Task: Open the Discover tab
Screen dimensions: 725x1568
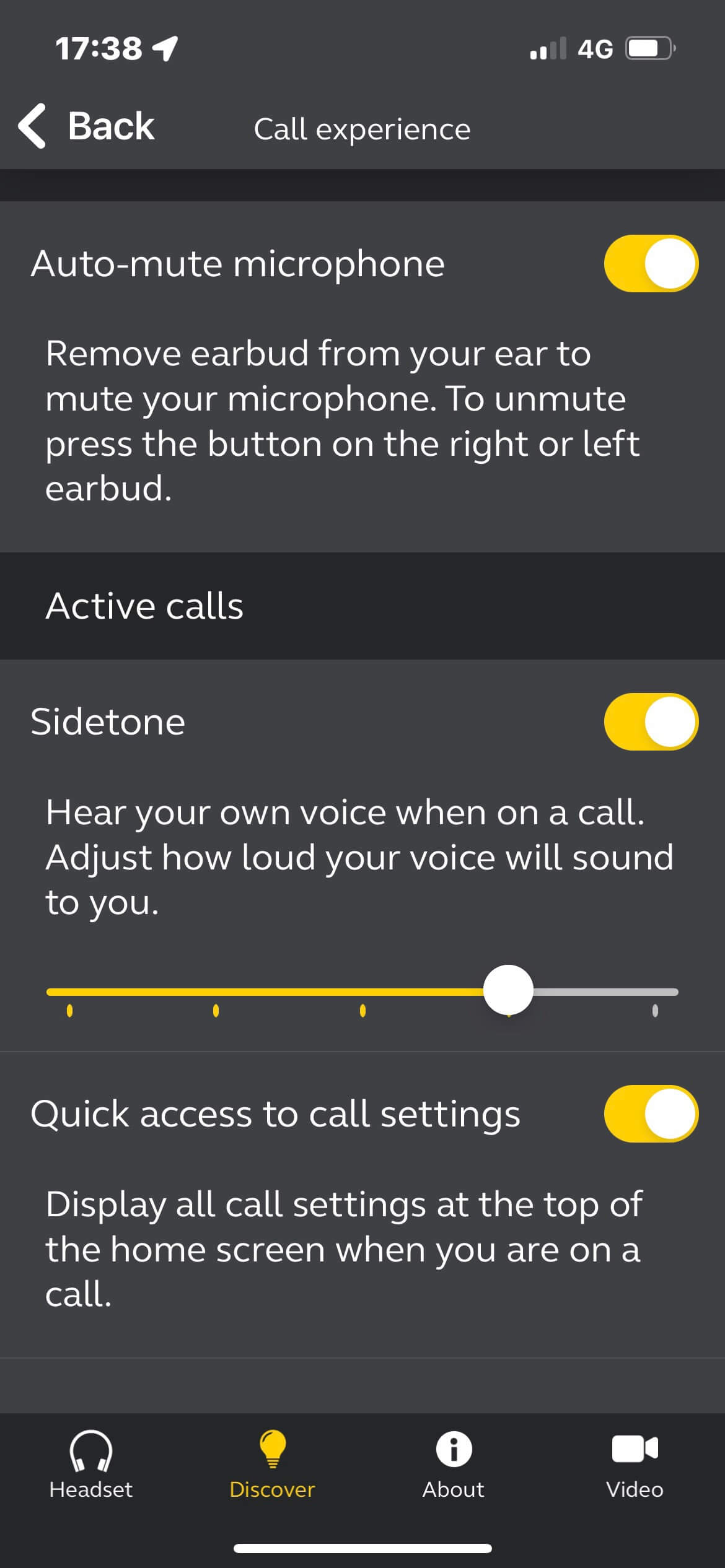Action: [x=272, y=1465]
